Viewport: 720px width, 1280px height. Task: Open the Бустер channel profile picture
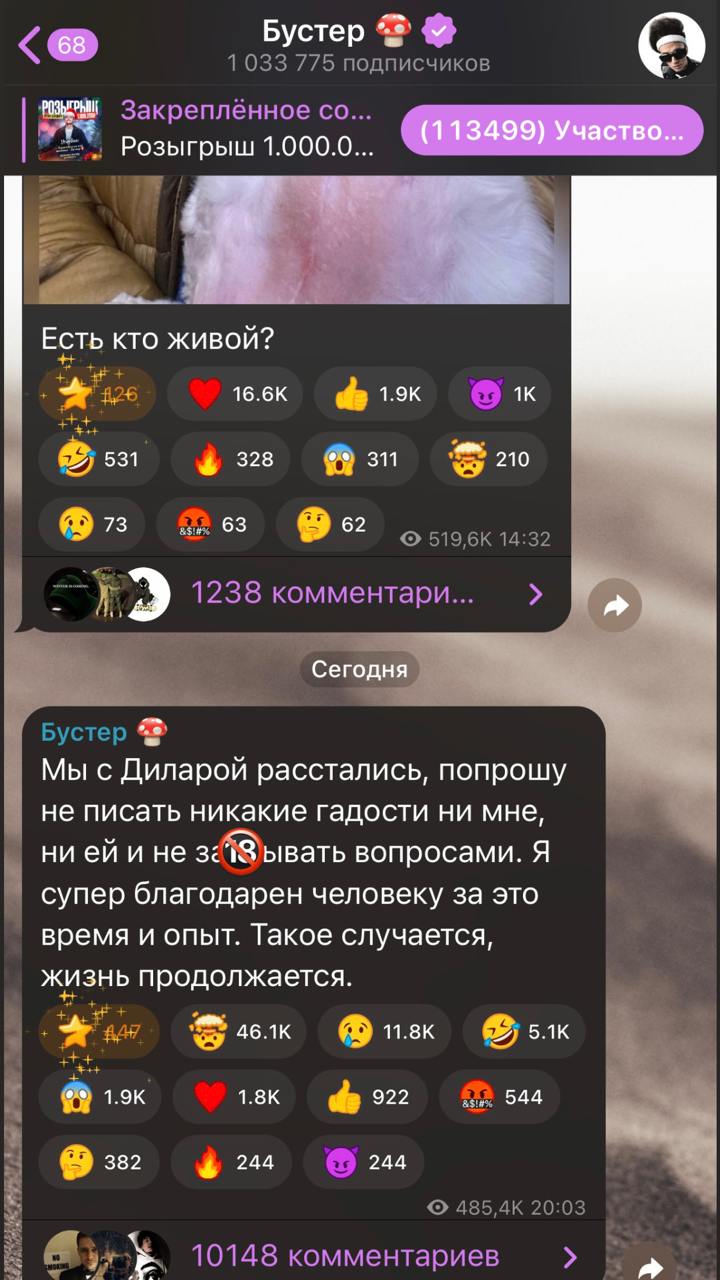(672, 46)
